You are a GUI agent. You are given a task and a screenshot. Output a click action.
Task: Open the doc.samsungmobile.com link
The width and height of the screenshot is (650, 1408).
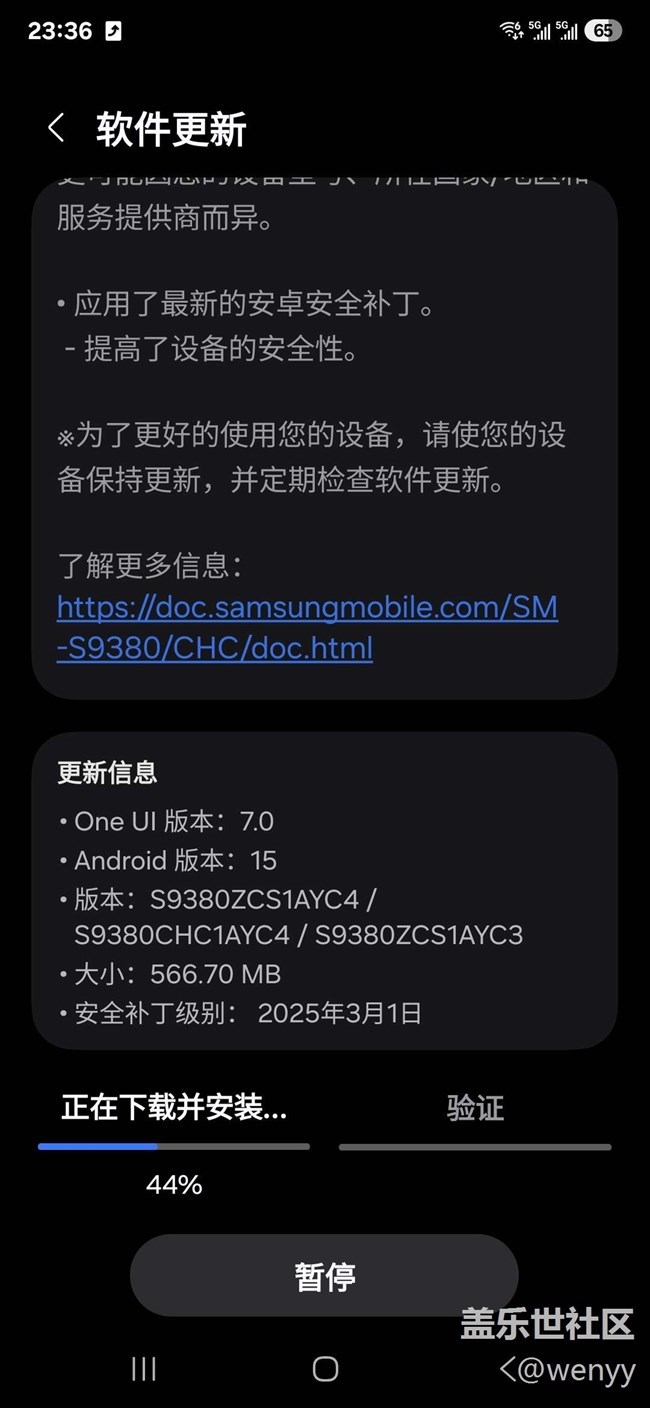pyautogui.click(x=306, y=627)
